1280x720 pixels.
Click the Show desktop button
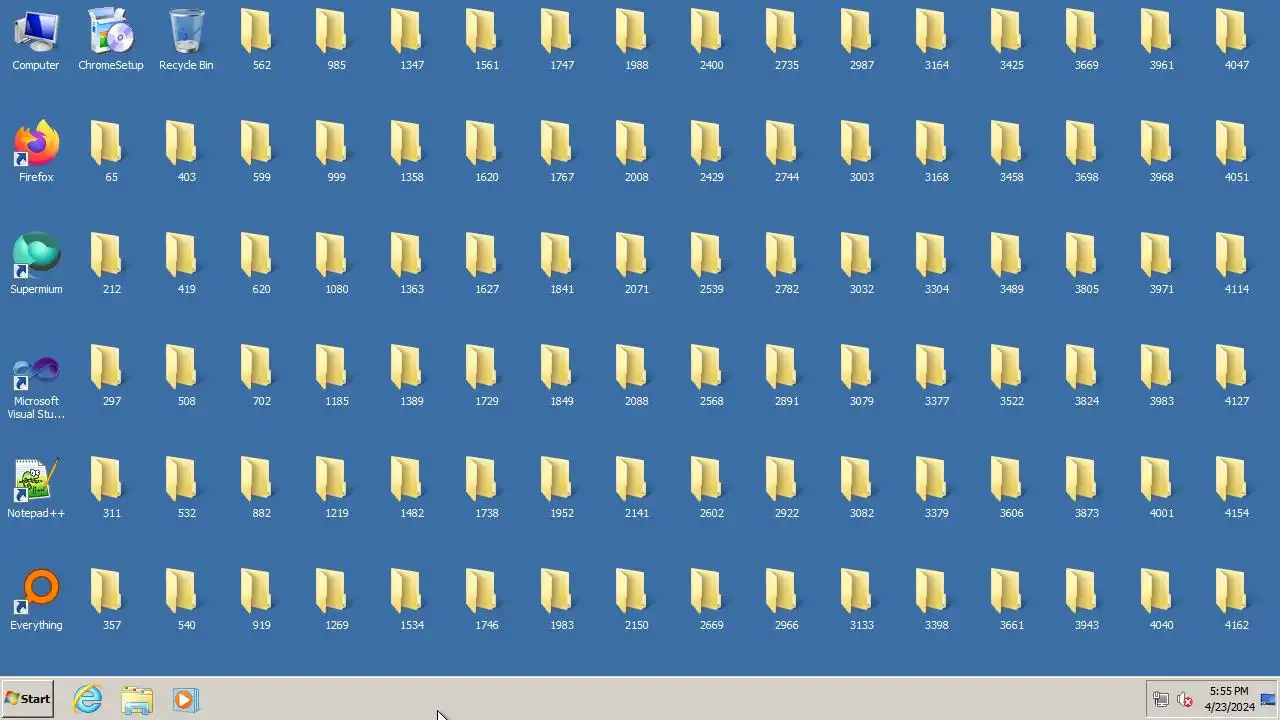[1269, 699]
